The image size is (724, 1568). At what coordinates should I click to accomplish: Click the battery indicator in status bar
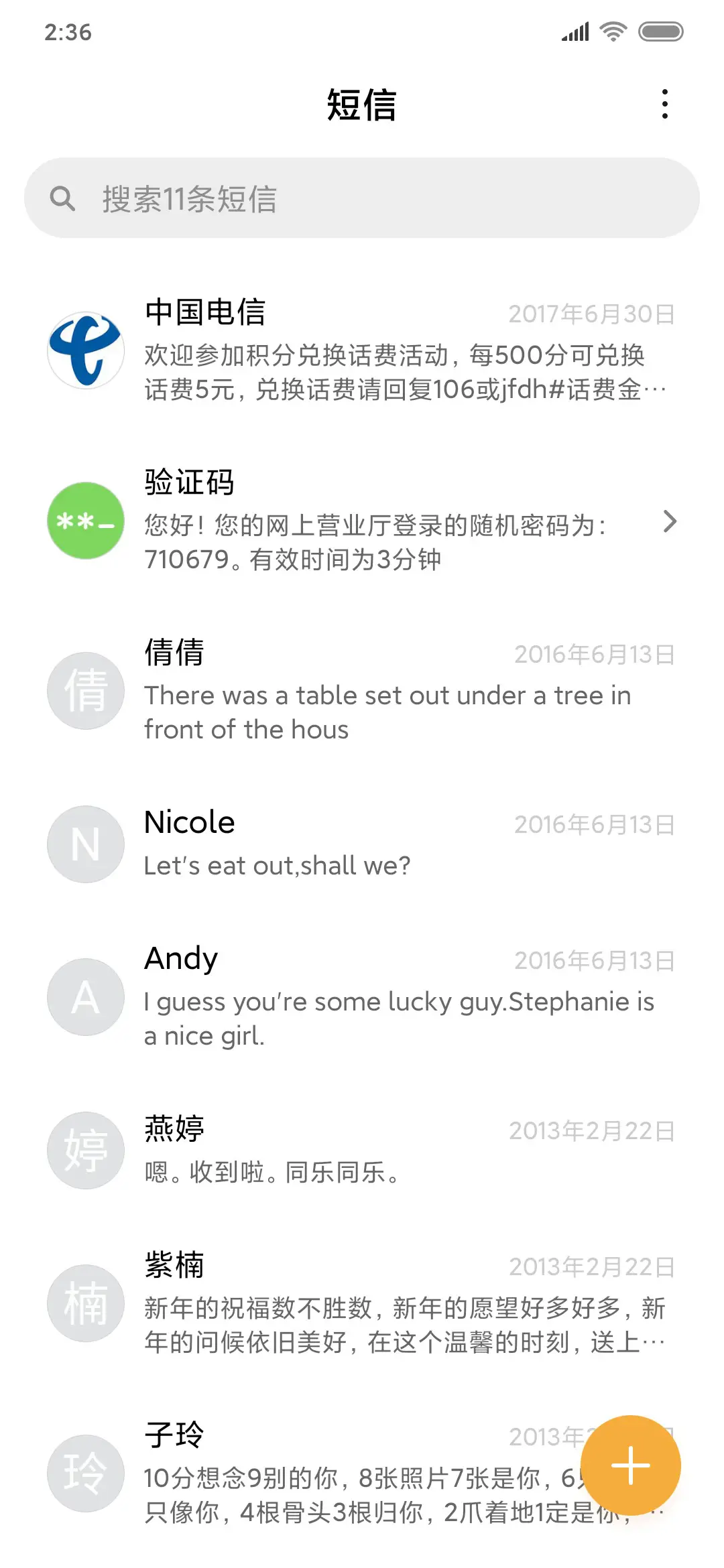(660, 31)
